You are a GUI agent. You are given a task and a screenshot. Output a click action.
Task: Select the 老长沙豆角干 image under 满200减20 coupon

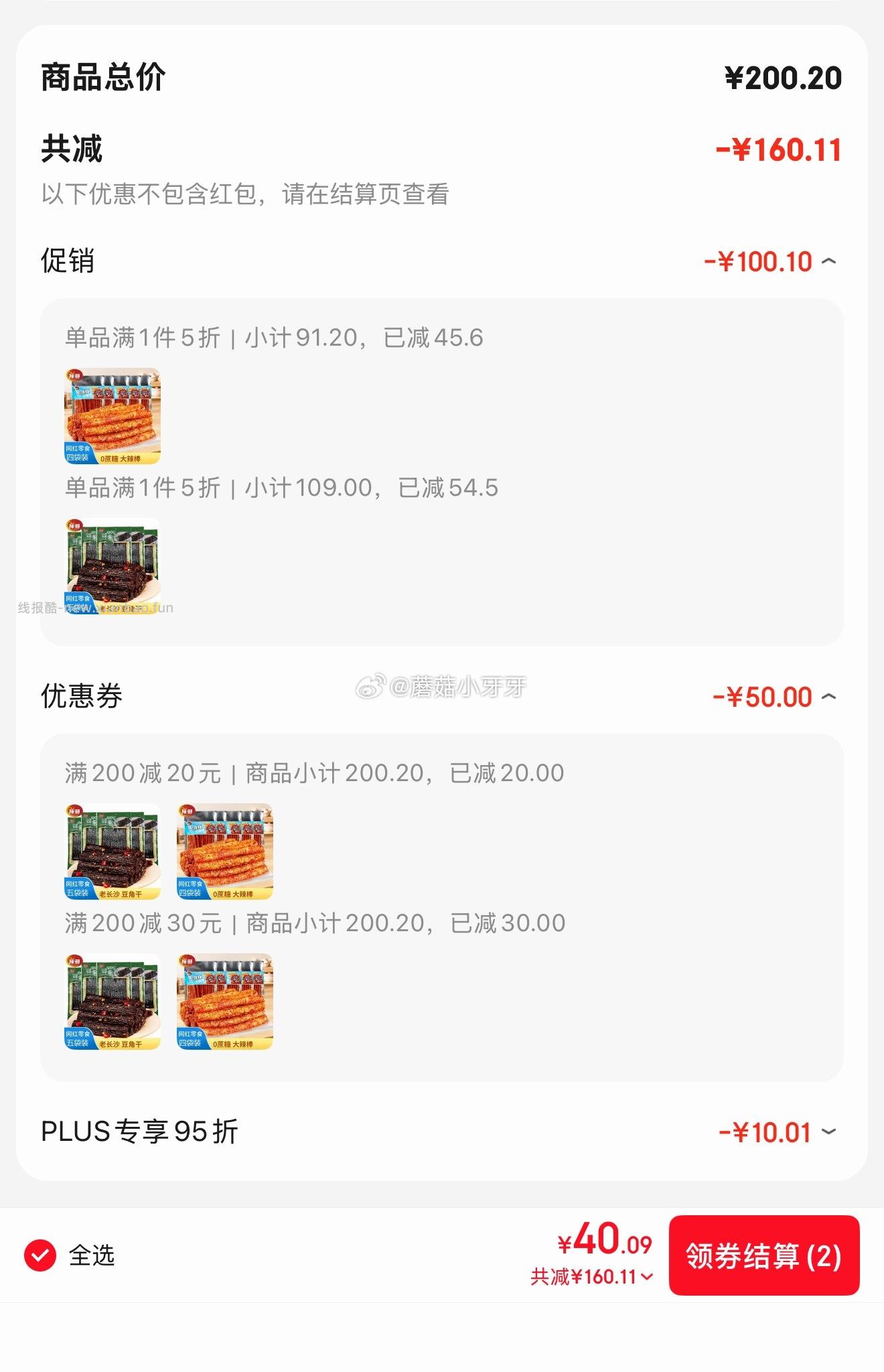[114, 851]
